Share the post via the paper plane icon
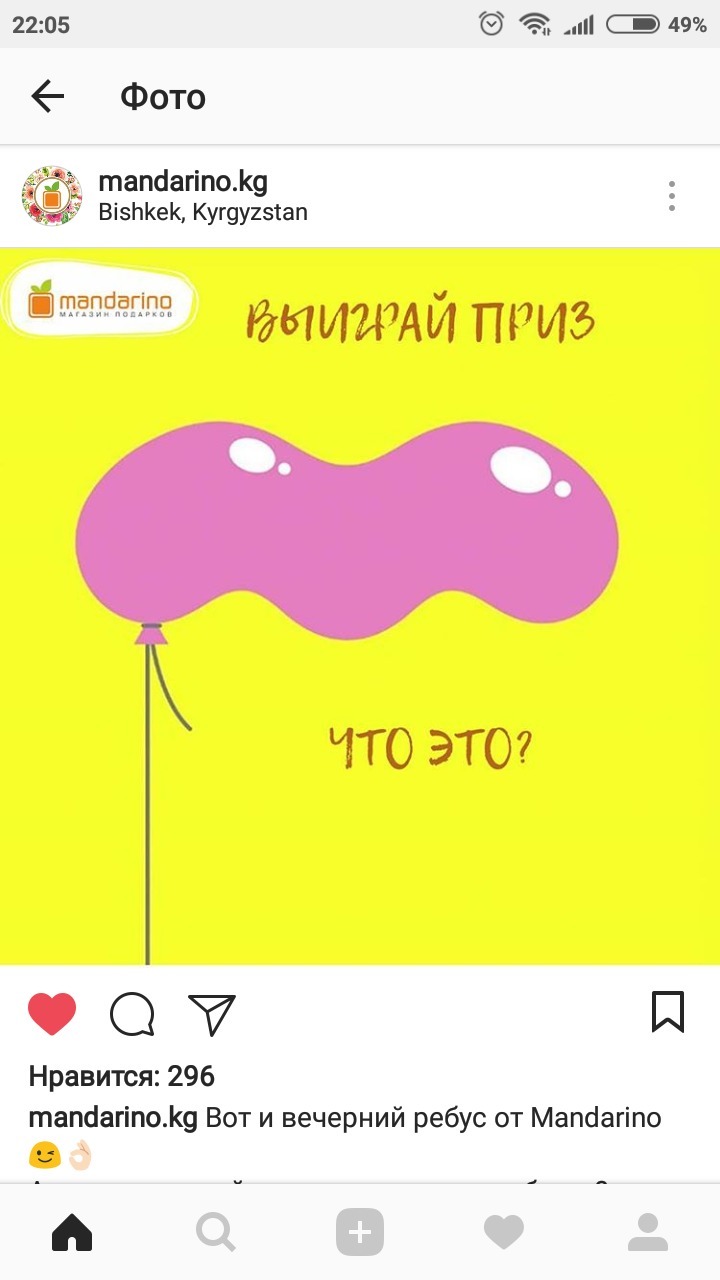Viewport: 720px width, 1280px height. point(212,1014)
